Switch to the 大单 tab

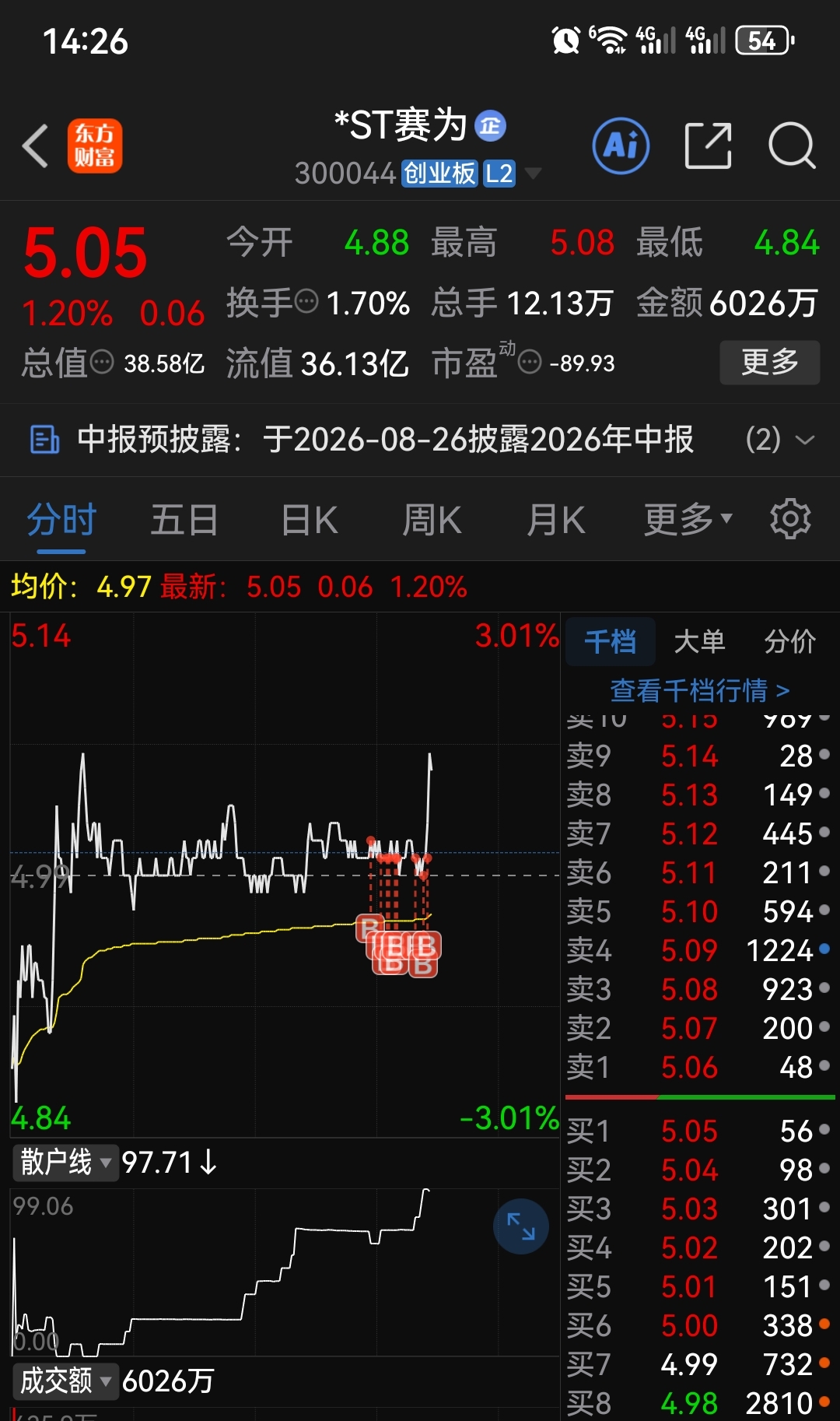point(699,642)
